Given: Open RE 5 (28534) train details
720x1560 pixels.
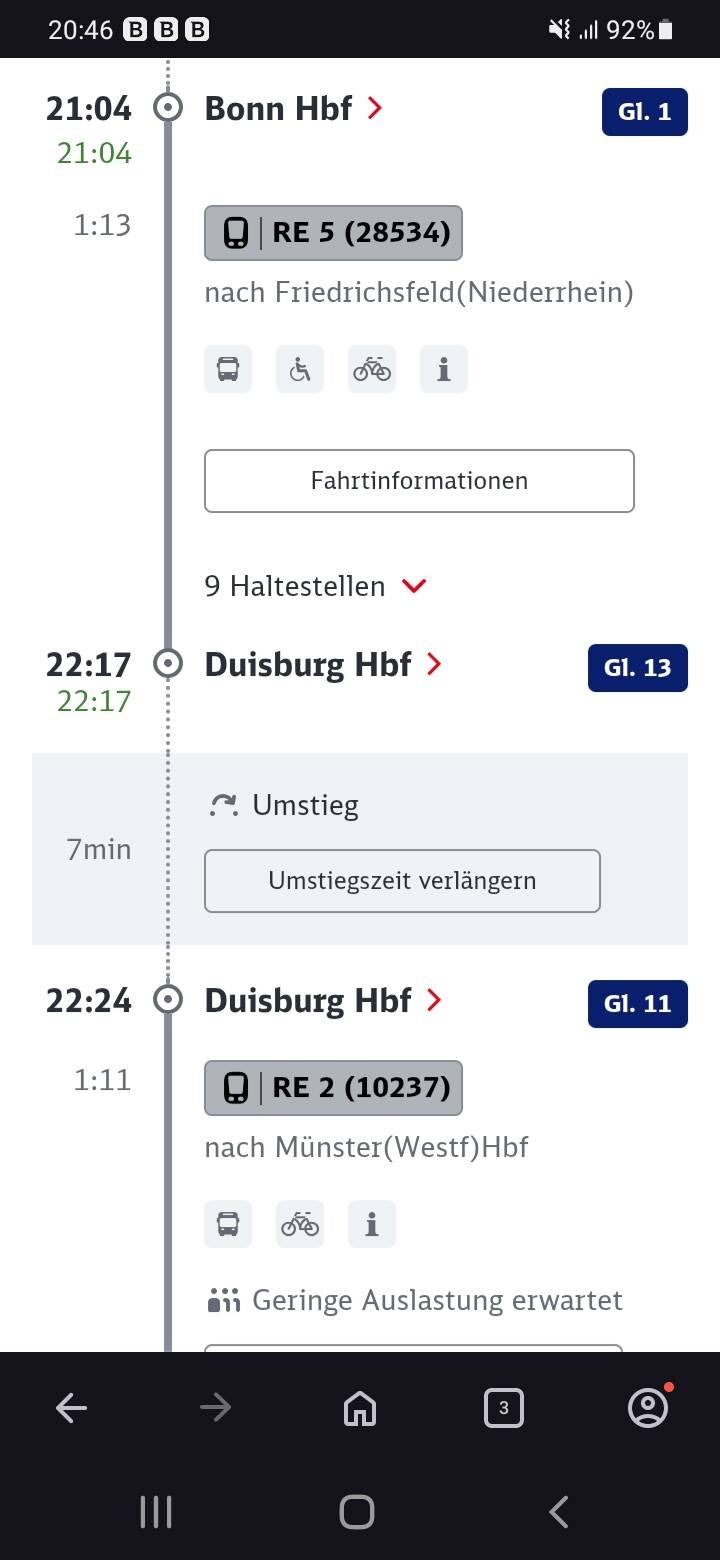Looking at the screenshot, I should pos(333,233).
